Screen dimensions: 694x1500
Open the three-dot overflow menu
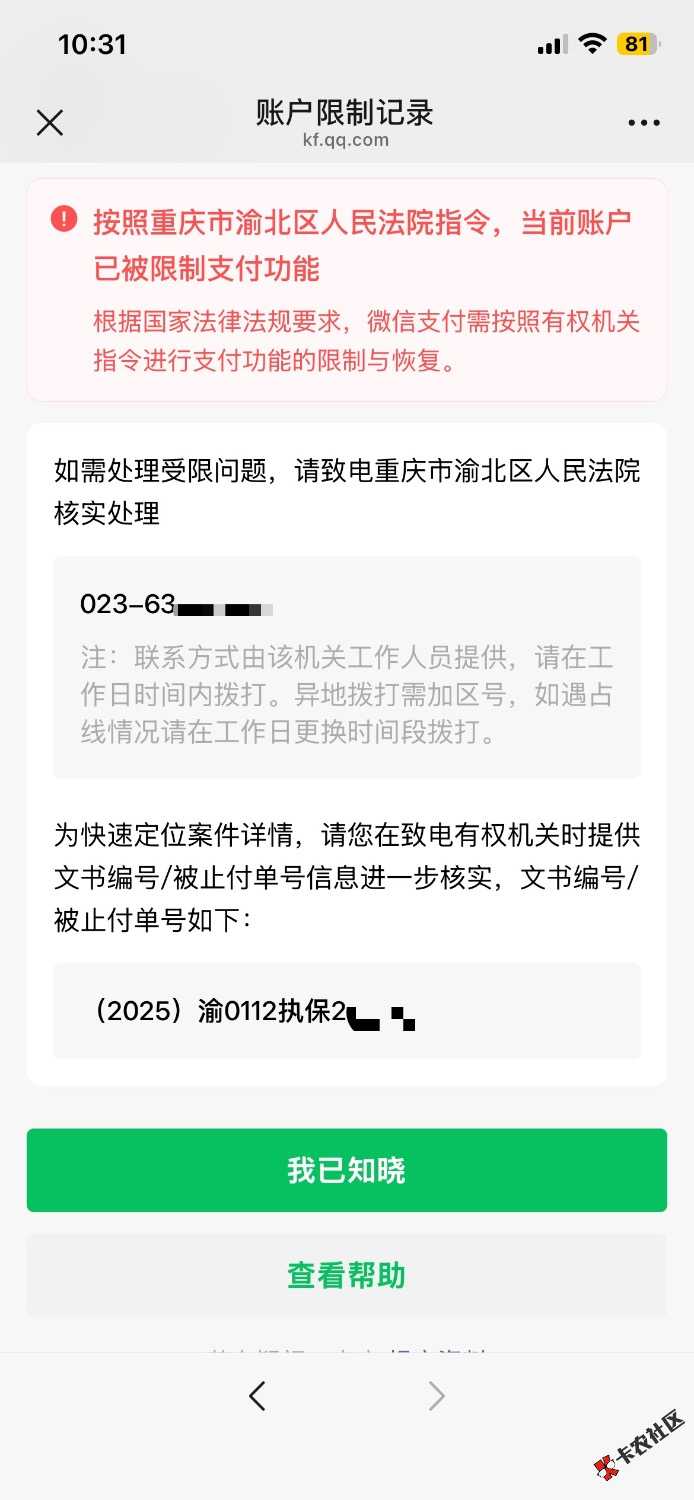coord(644,123)
